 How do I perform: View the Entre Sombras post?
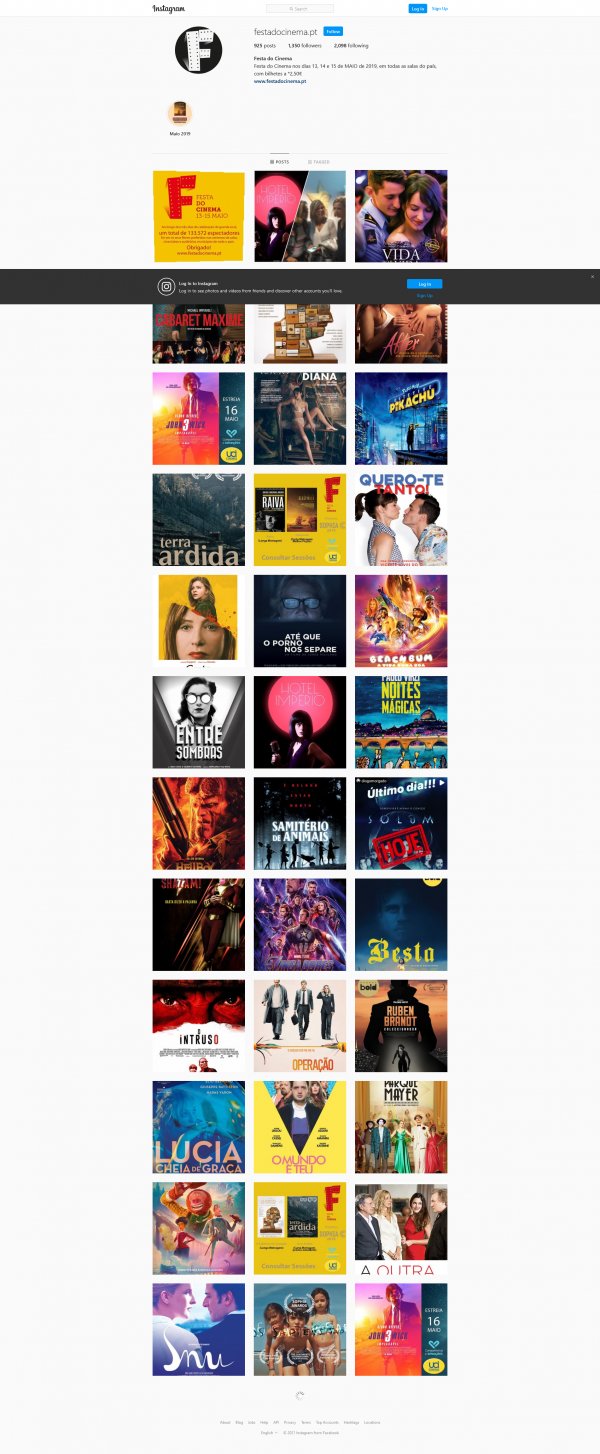[198, 722]
